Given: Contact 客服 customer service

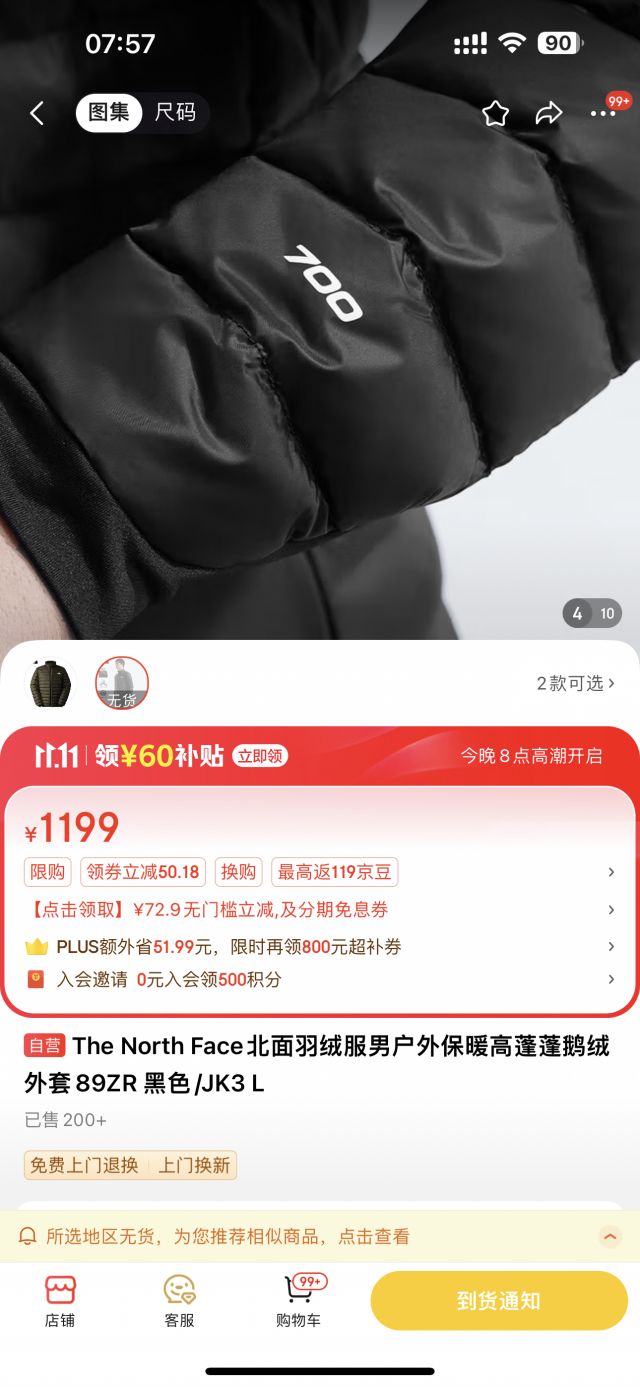Looking at the screenshot, I should pyautogui.click(x=179, y=1300).
